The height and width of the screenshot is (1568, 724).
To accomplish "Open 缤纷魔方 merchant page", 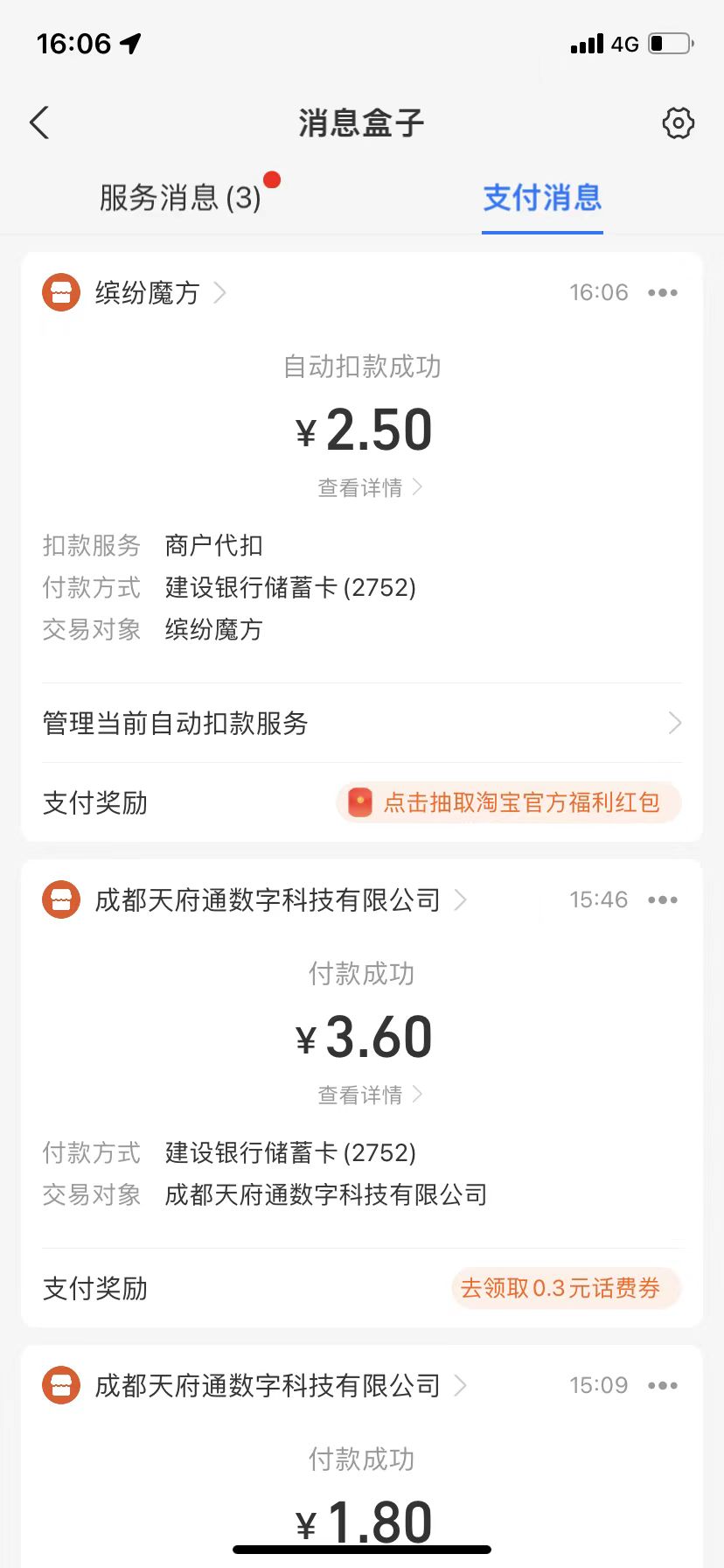I will coord(147,293).
